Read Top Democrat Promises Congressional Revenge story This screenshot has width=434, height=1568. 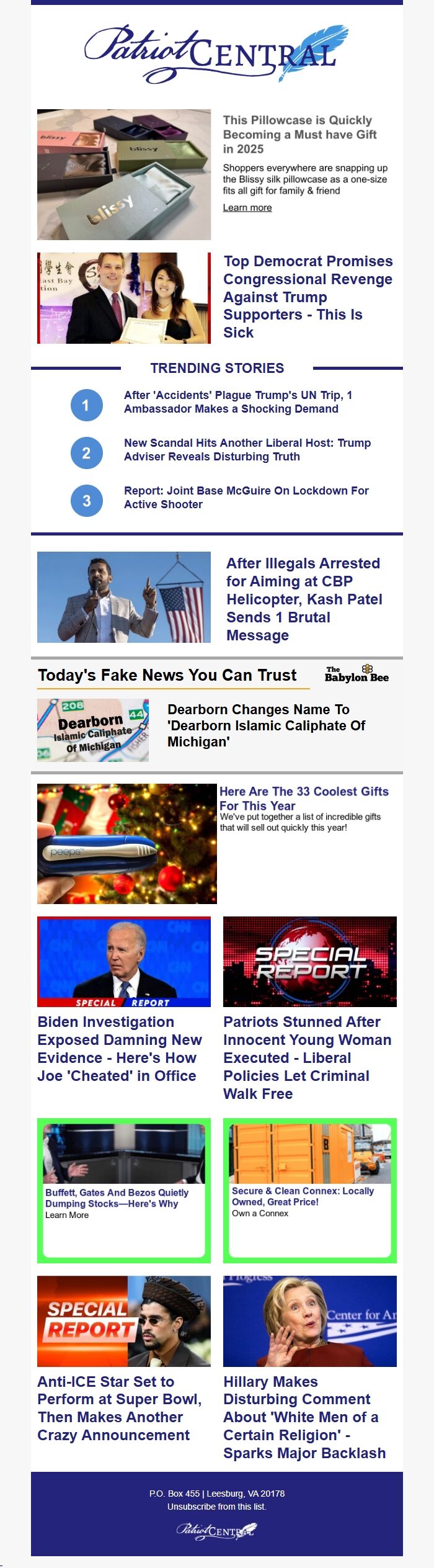click(x=308, y=297)
